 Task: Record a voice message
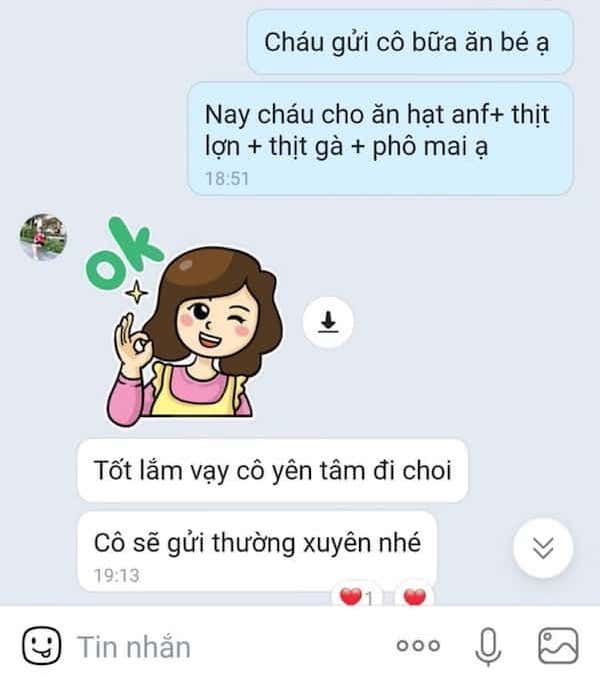488,647
